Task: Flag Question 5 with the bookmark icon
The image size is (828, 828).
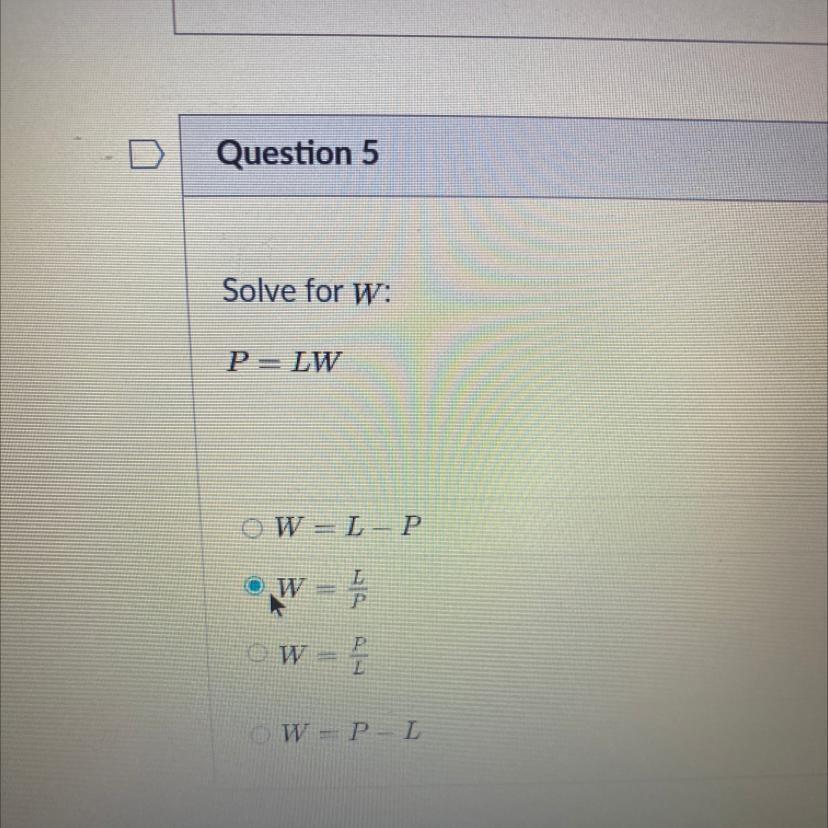Action: [147, 154]
